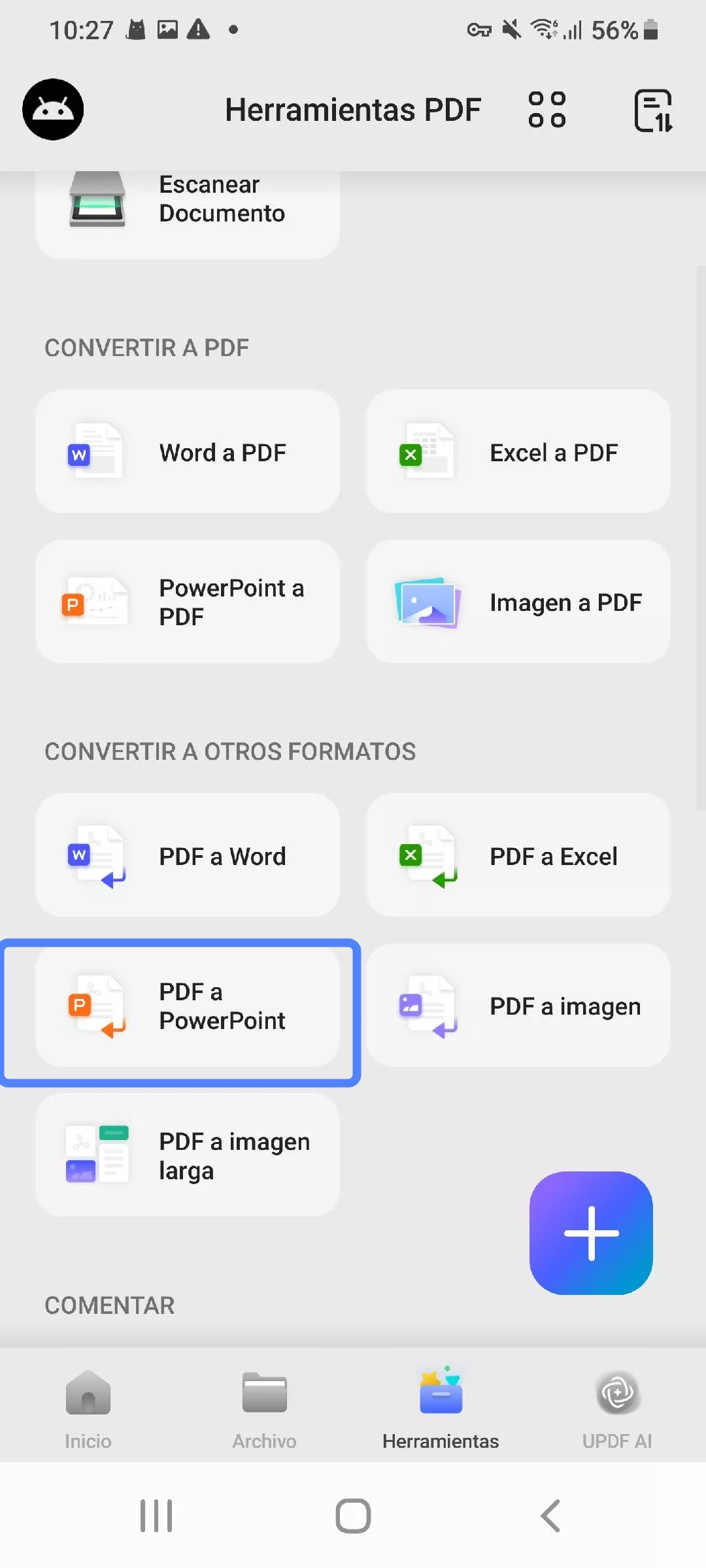This screenshot has width=706, height=1568.
Task: Select the Herramientas tab in bottom navigation
Action: pyautogui.click(x=441, y=1405)
